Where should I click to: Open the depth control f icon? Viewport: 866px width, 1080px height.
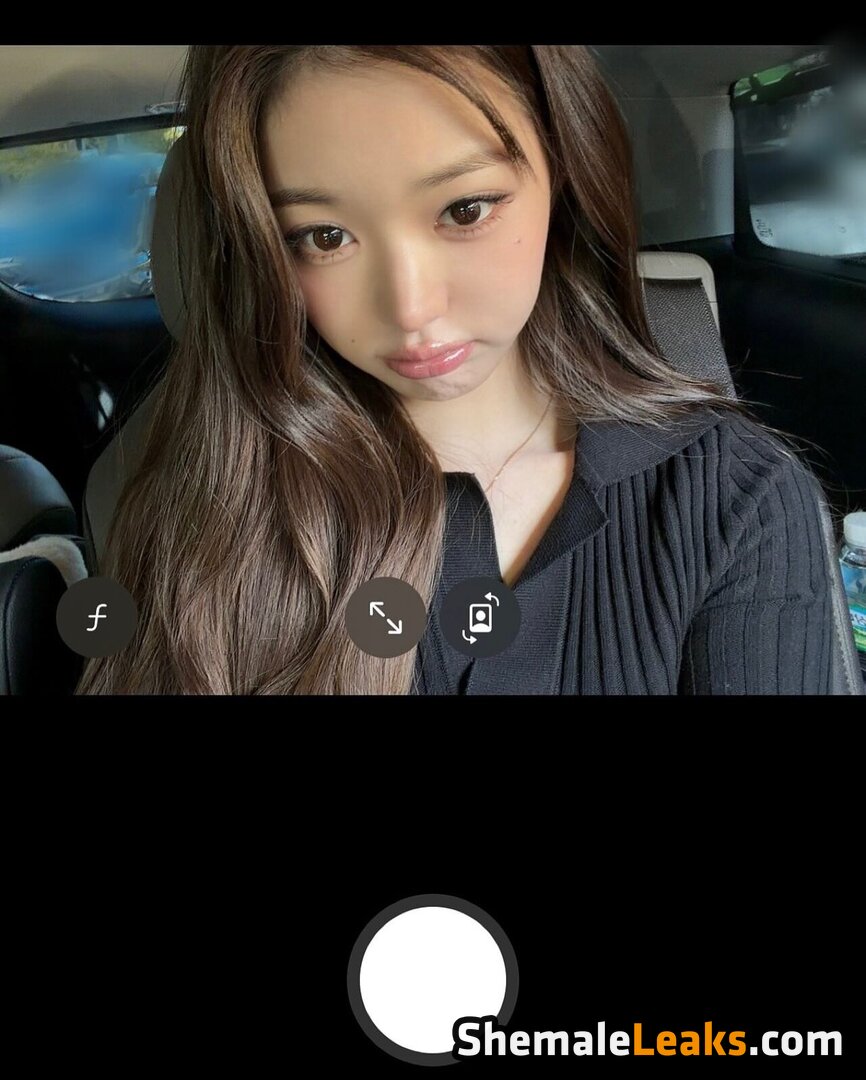click(96, 619)
